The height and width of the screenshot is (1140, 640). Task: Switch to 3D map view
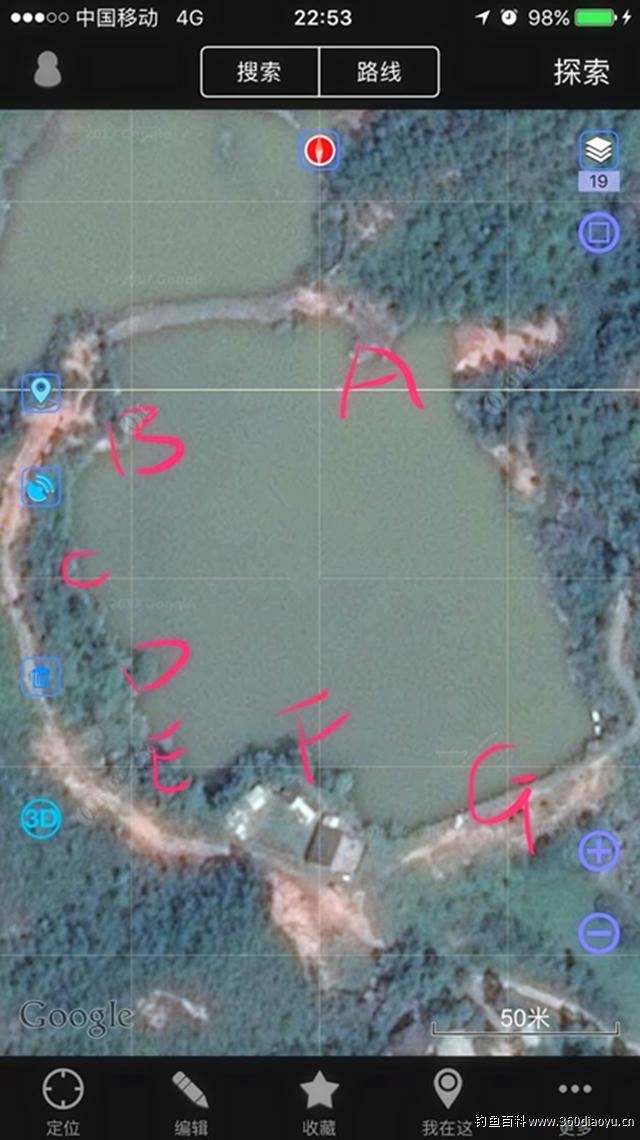(41, 820)
